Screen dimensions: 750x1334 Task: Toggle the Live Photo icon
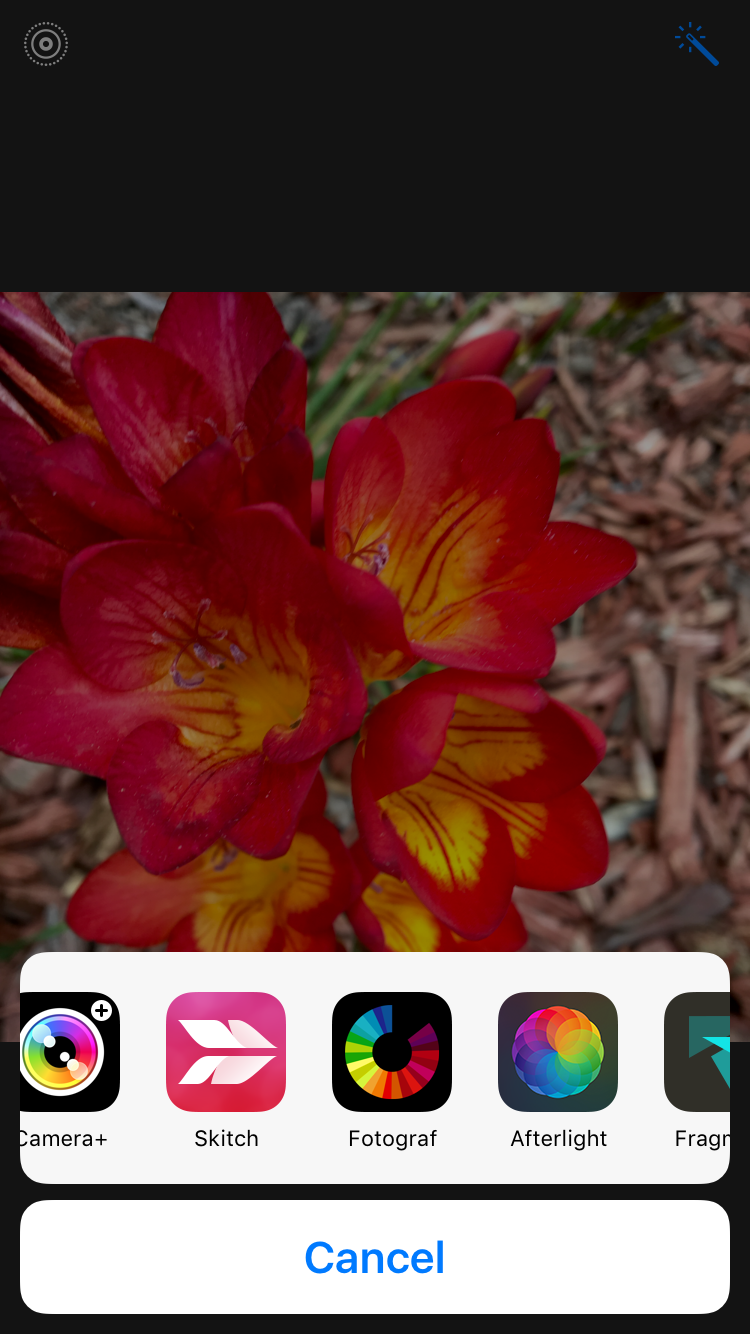pos(46,44)
